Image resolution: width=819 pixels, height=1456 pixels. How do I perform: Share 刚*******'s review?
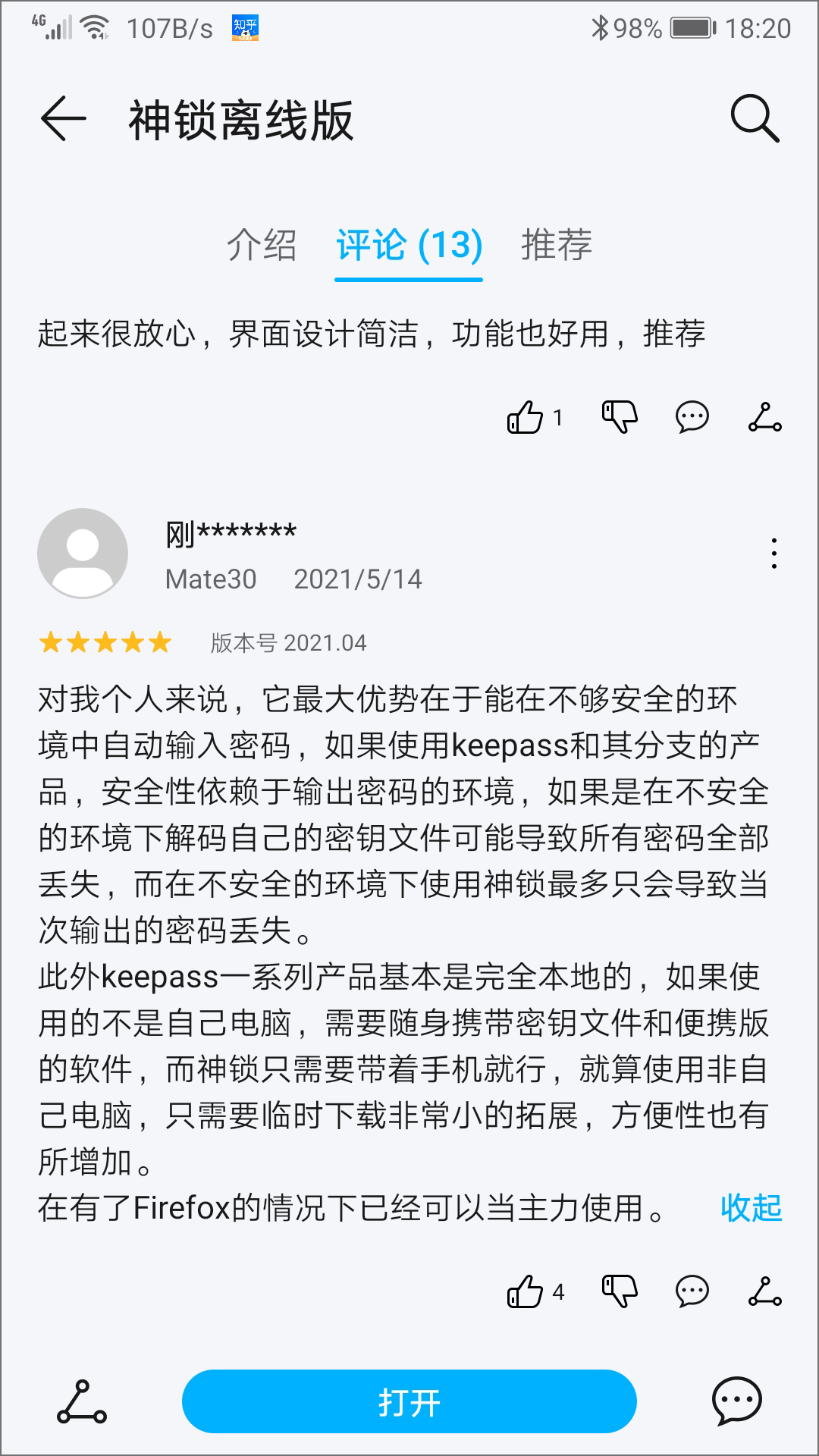(764, 1291)
